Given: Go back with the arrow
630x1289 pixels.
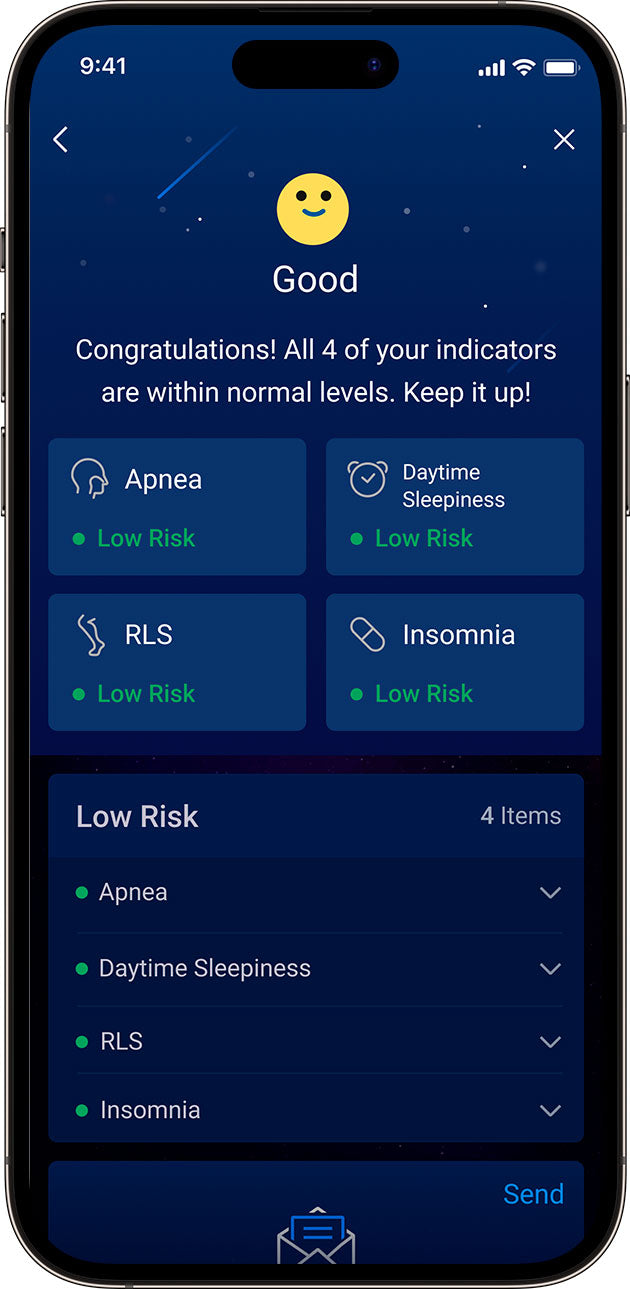Looking at the screenshot, I should (61, 140).
